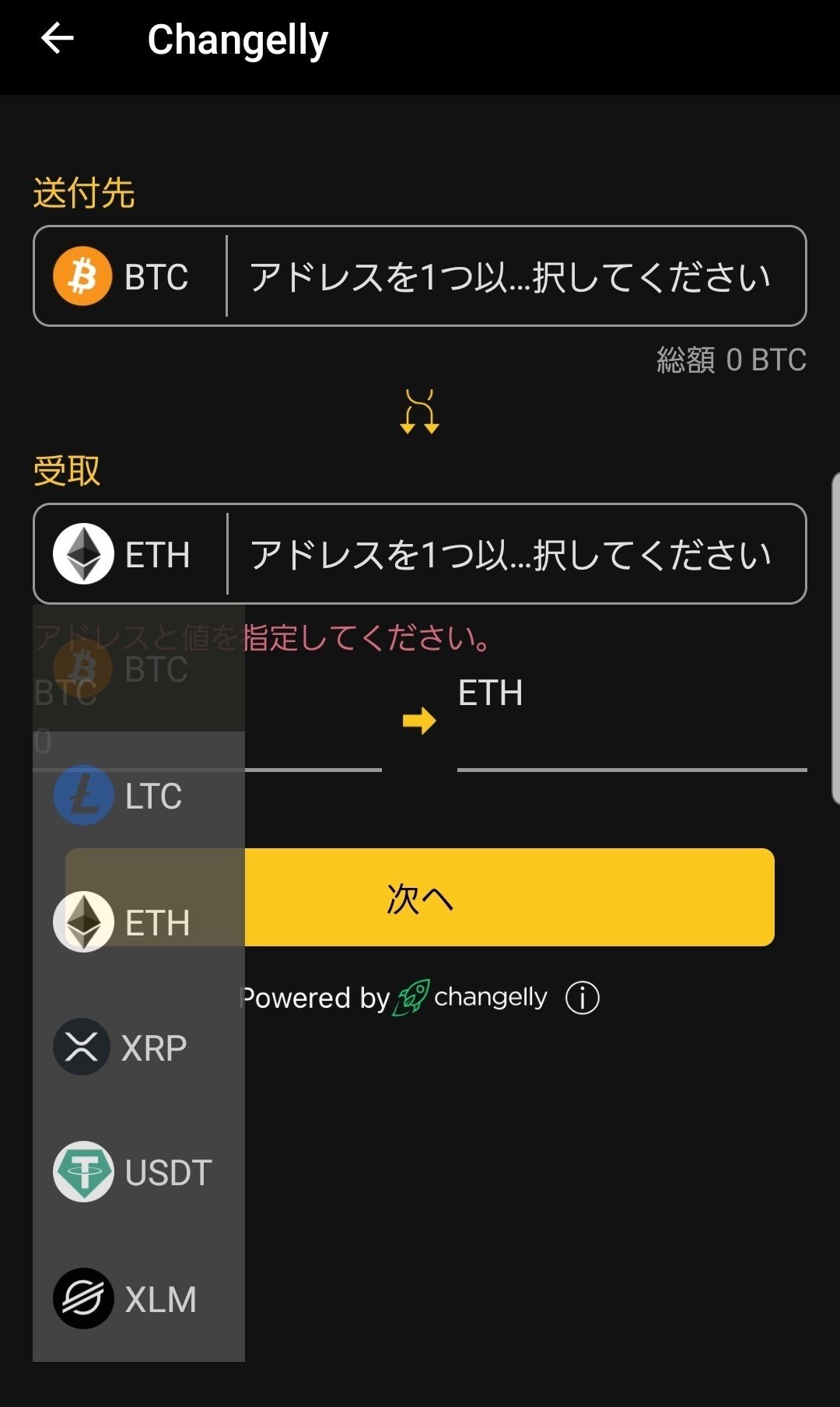Screen dimensions: 840x1407
Task: Click the Changelly title in the header
Action: pos(237,39)
